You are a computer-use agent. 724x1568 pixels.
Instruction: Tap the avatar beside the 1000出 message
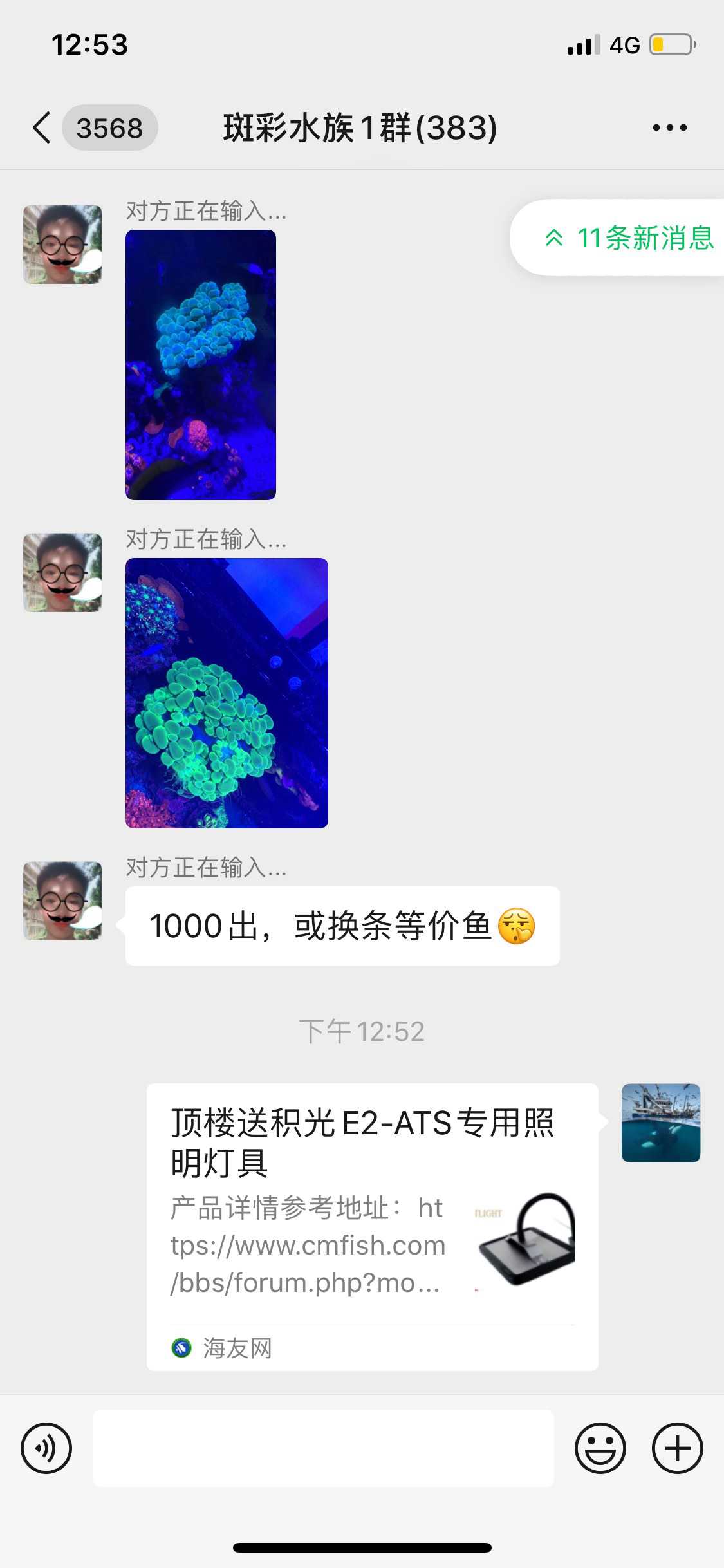click(62, 901)
